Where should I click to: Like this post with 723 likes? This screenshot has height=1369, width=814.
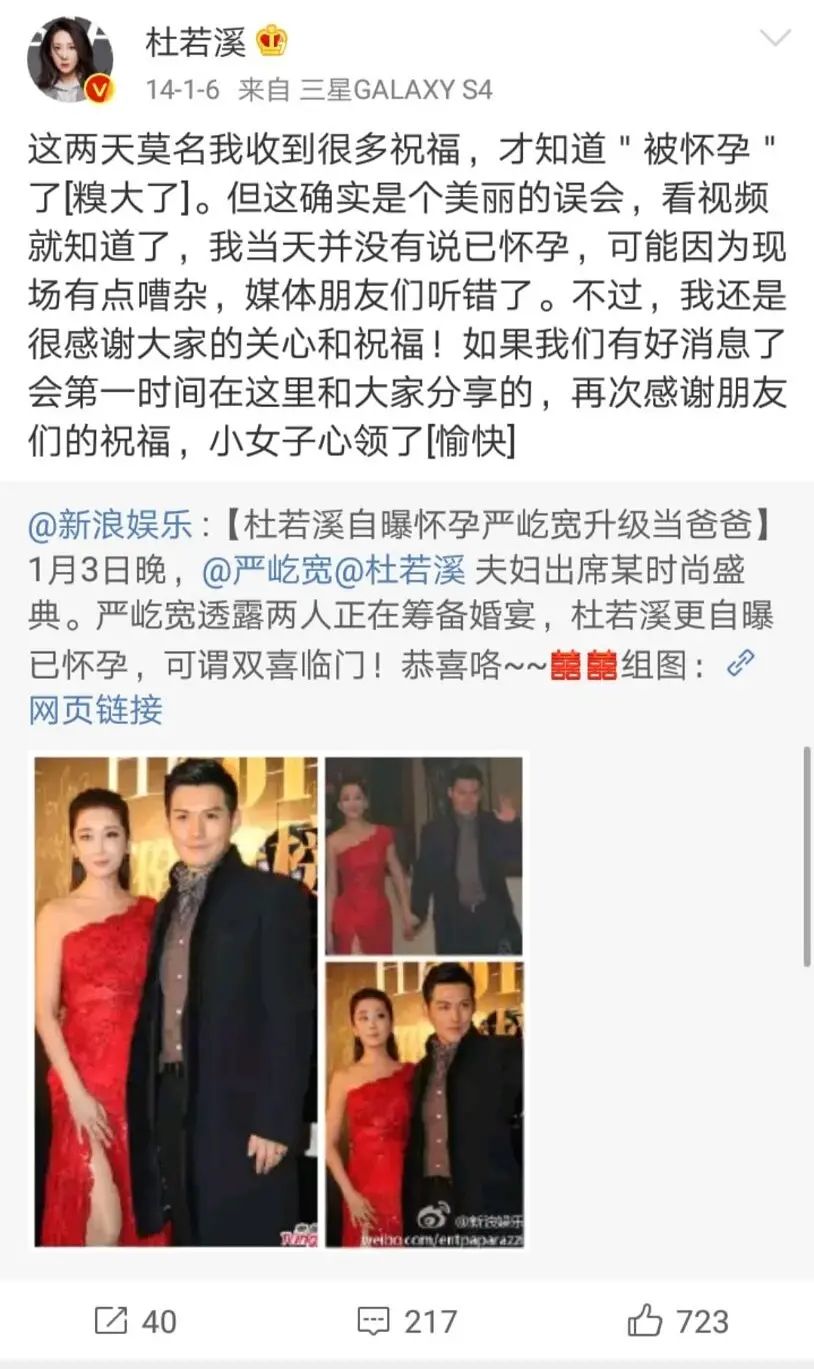tap(678, 1322)
